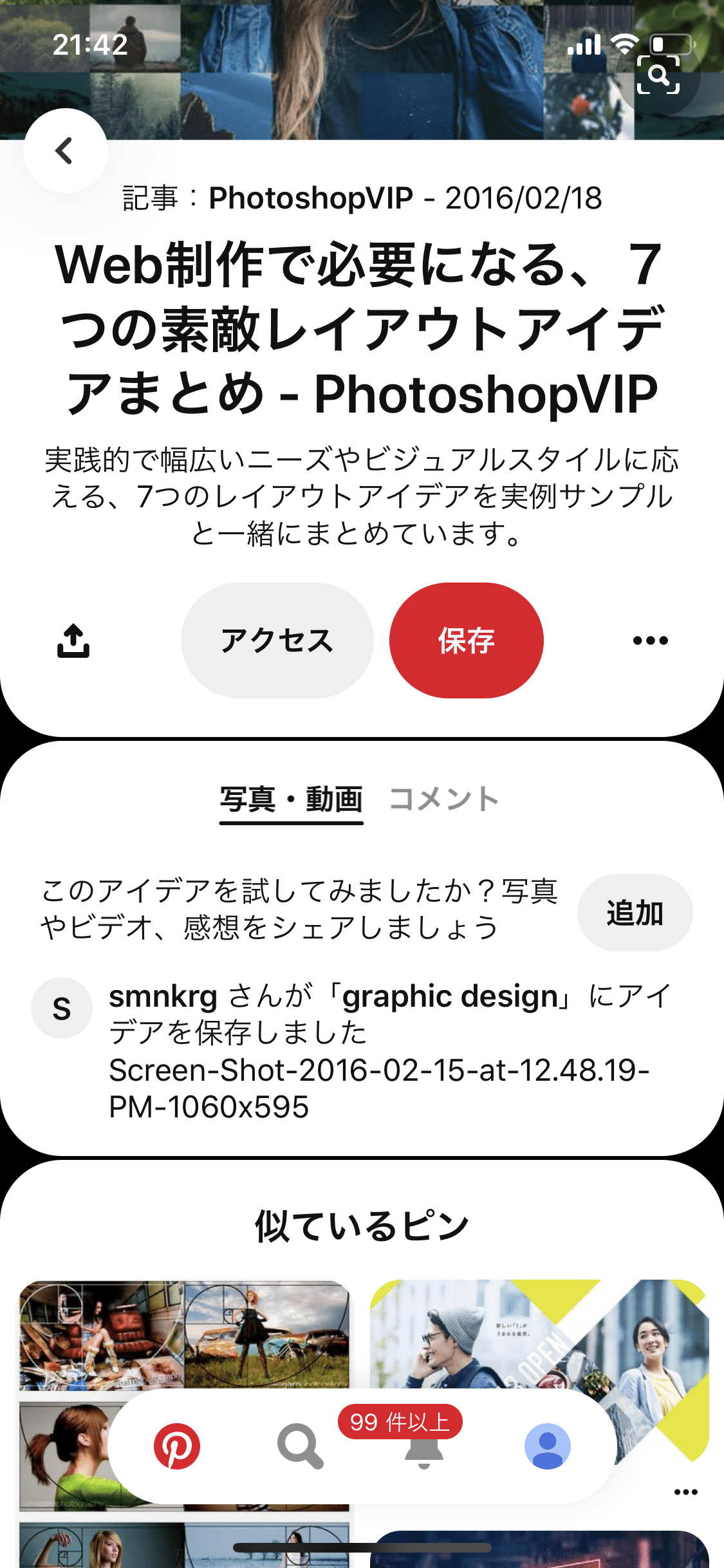Share this pin
Screen dimensions: 724x1568
pos(73,640)
